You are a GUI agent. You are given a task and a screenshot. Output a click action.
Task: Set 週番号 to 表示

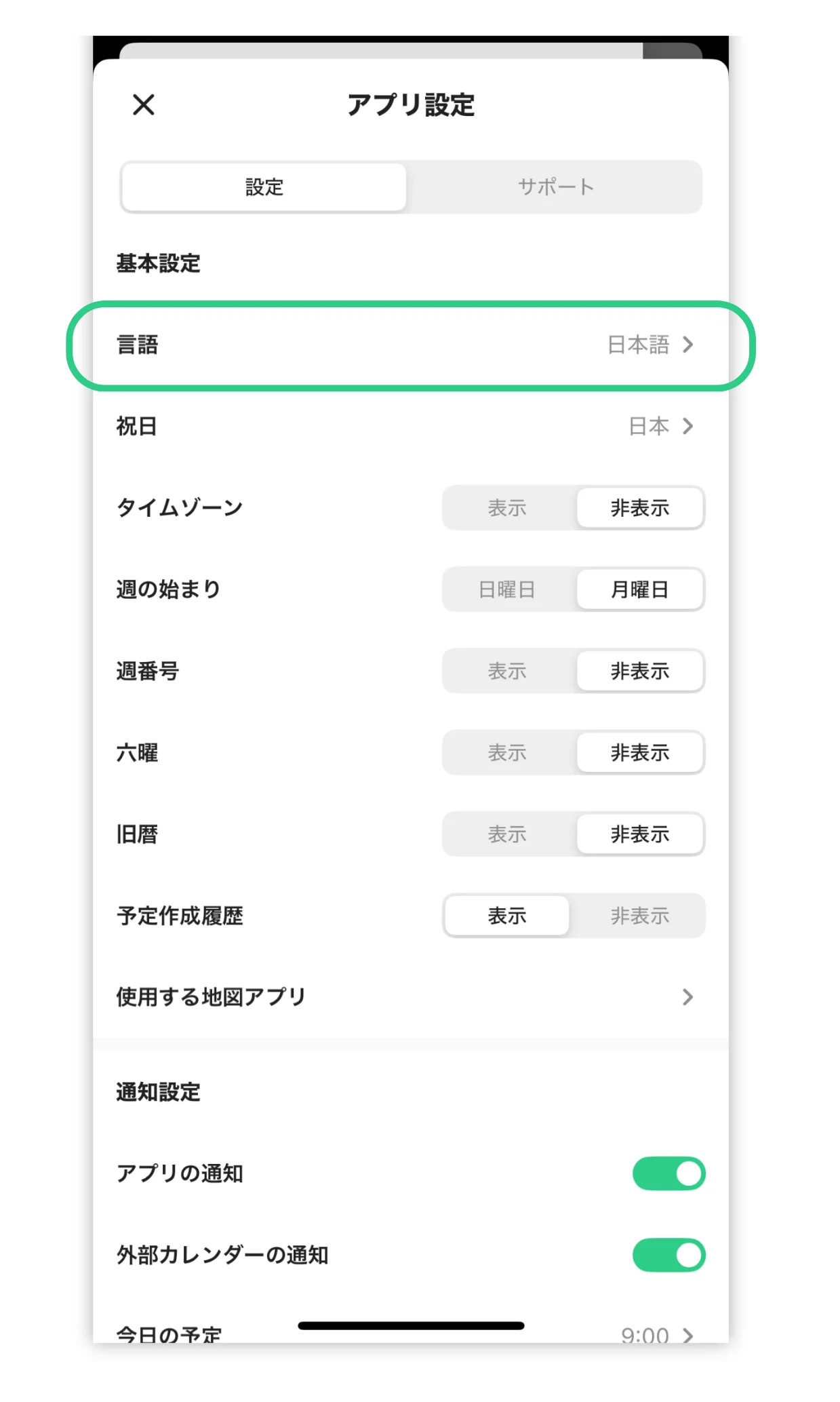coord(507,671)
